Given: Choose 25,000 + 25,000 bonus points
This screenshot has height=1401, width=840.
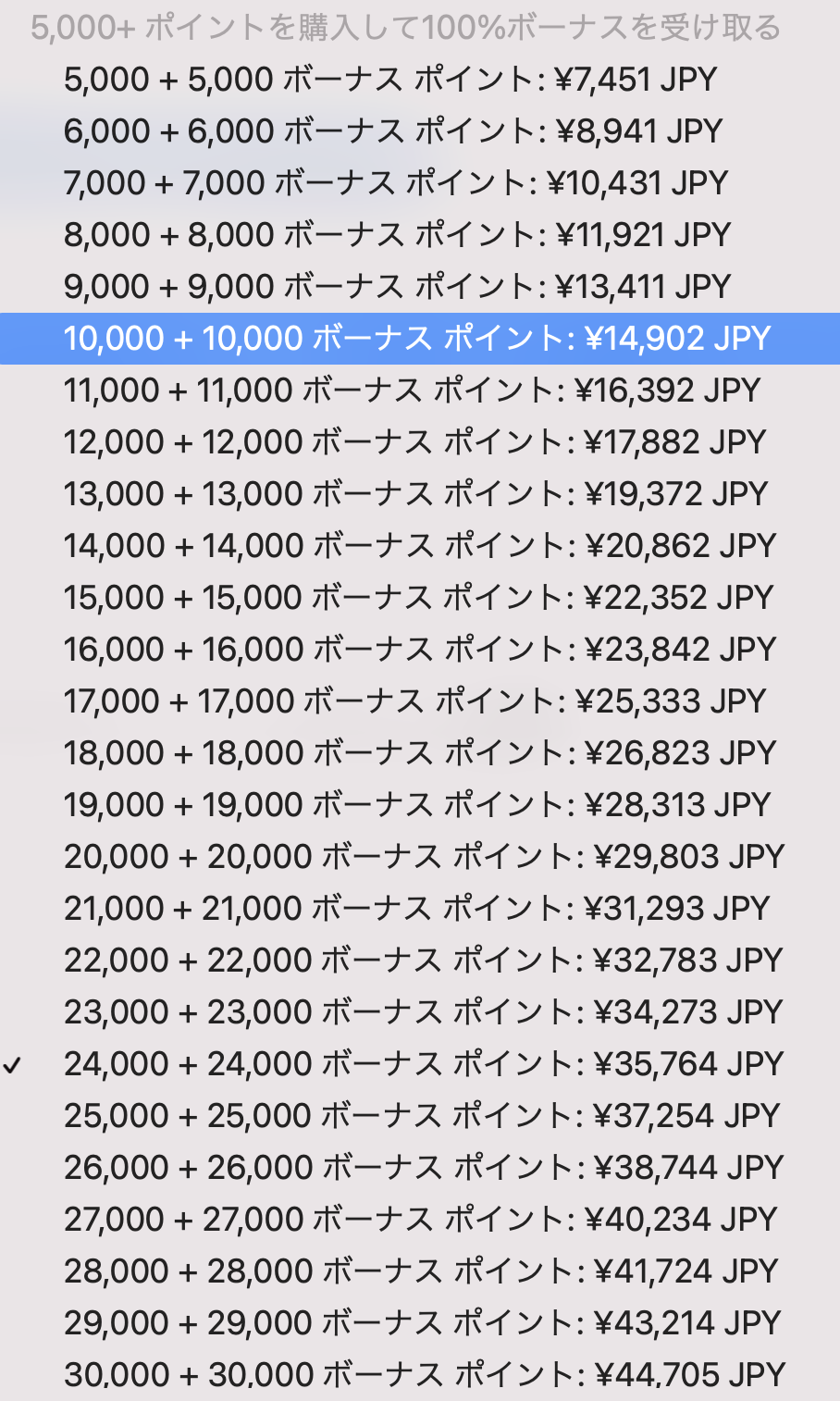Looking at the screenshot, I should coord(420,1116).
